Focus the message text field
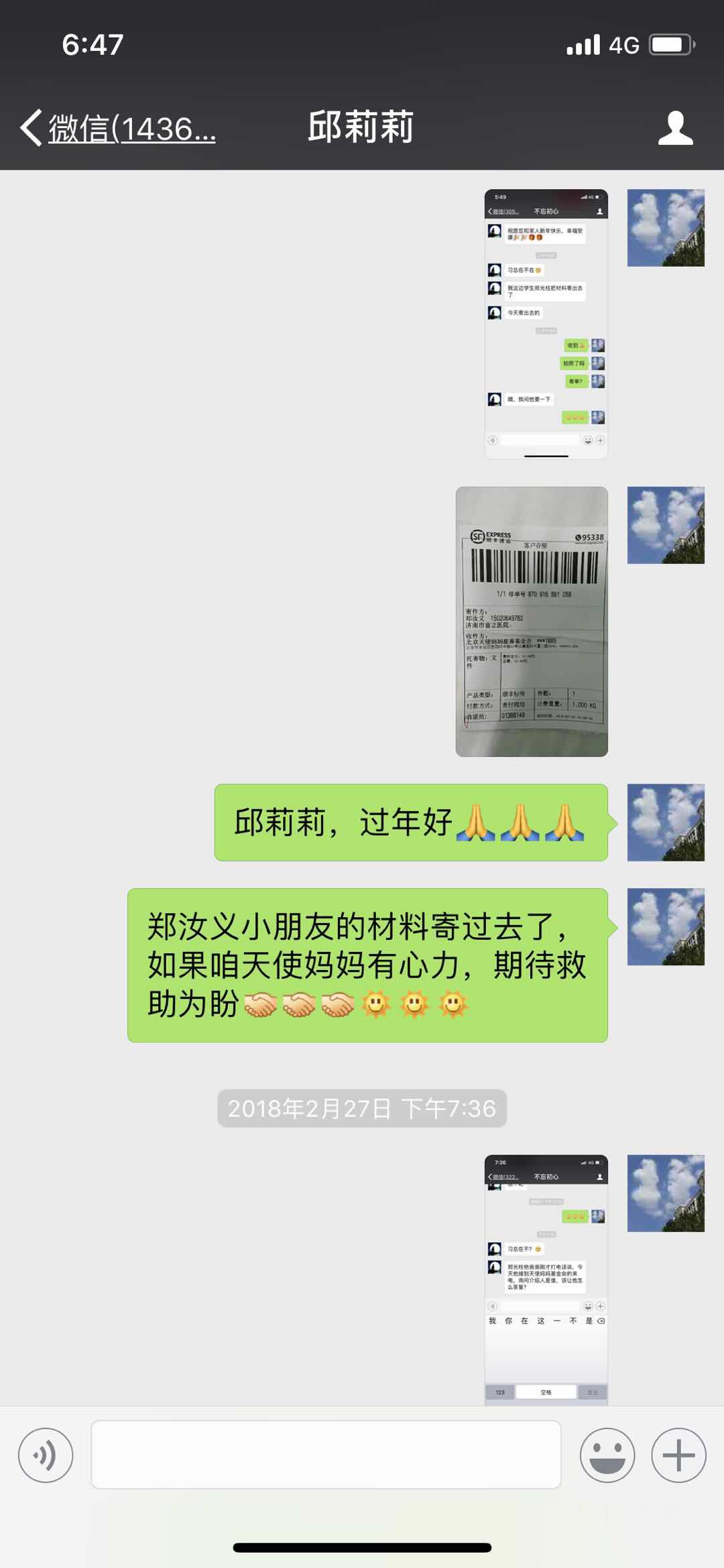Image resolution: width=724 pixels, height=1568 pixels. pos(326,1455)
